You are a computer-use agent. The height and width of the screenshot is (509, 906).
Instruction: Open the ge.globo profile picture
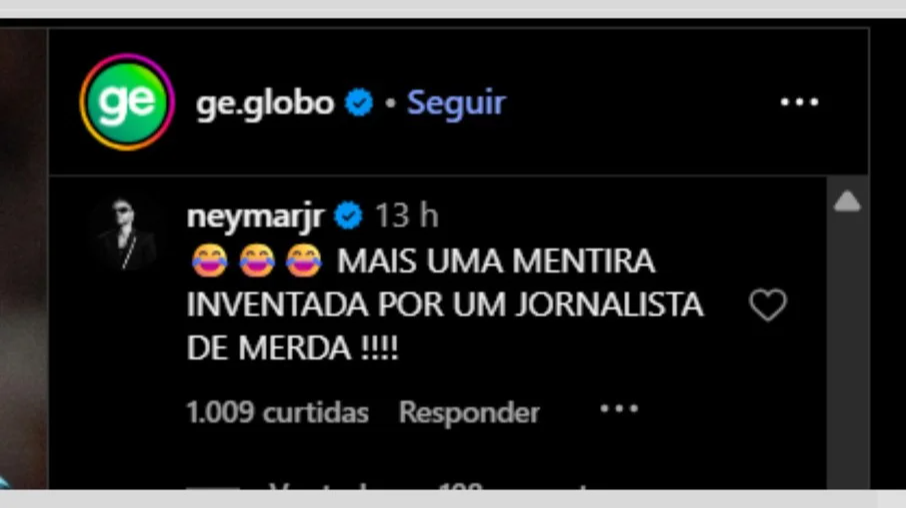[x=127, y=102]
